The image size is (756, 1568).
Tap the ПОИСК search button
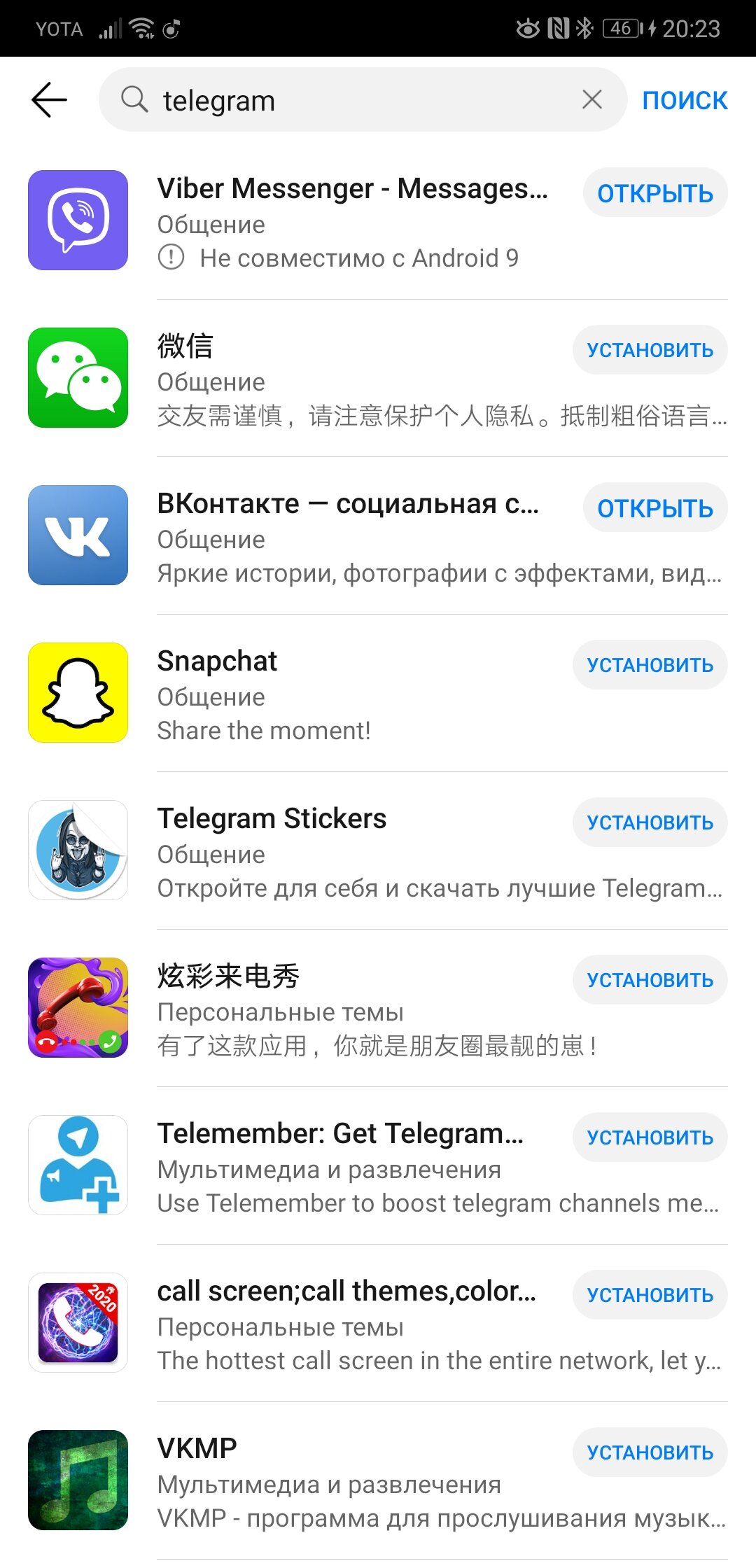(x=685, y=100)
